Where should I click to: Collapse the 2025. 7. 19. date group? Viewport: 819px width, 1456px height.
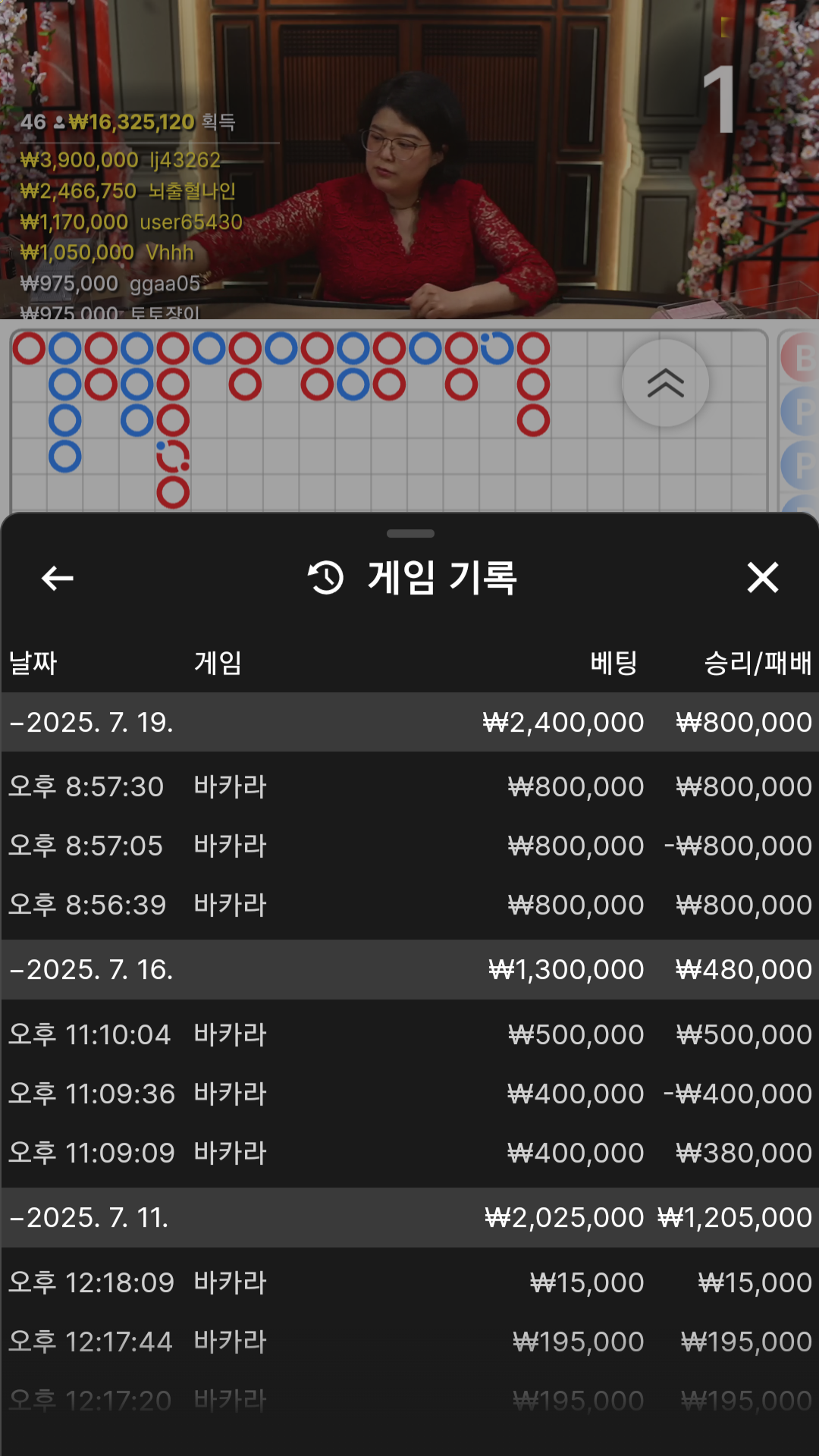(409, 722)
